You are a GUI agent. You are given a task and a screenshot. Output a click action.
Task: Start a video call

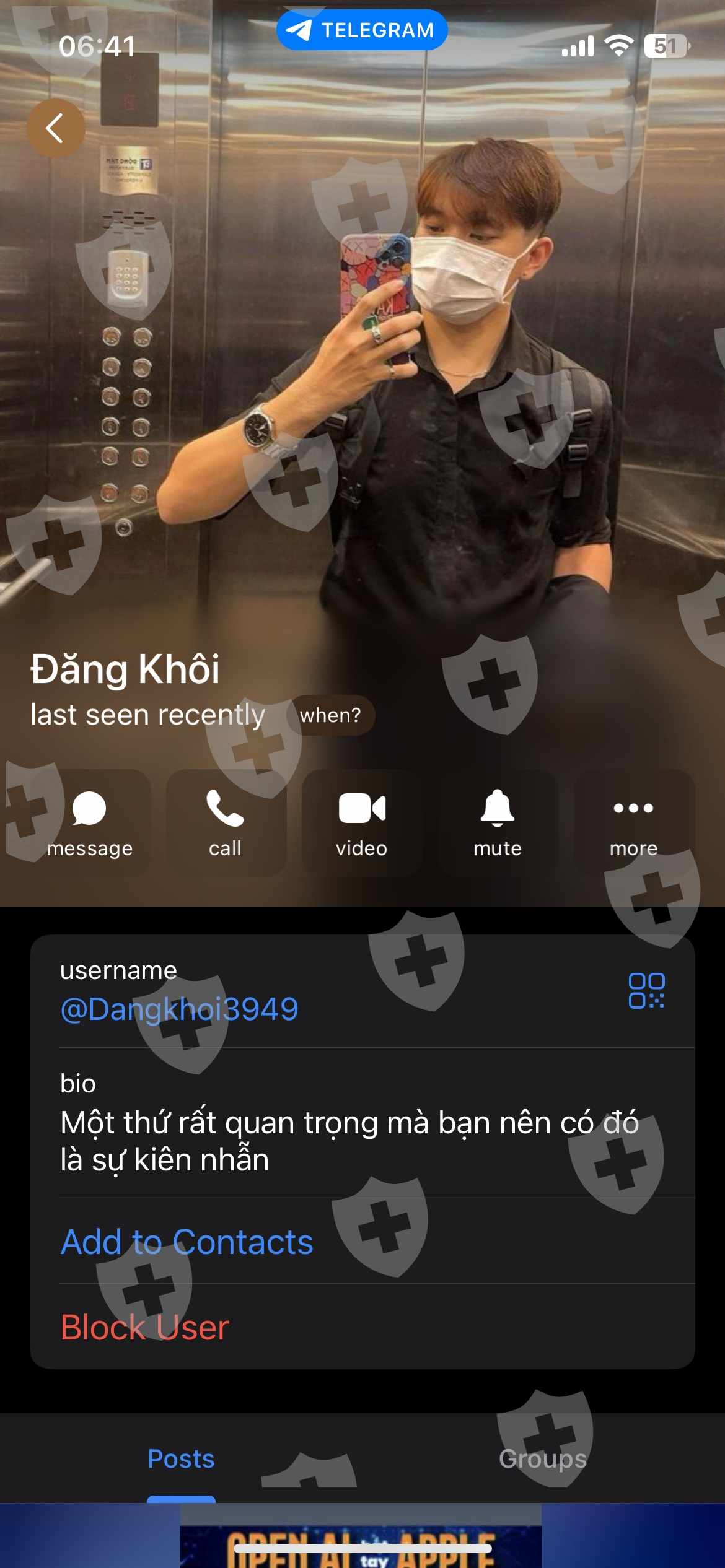362,823
